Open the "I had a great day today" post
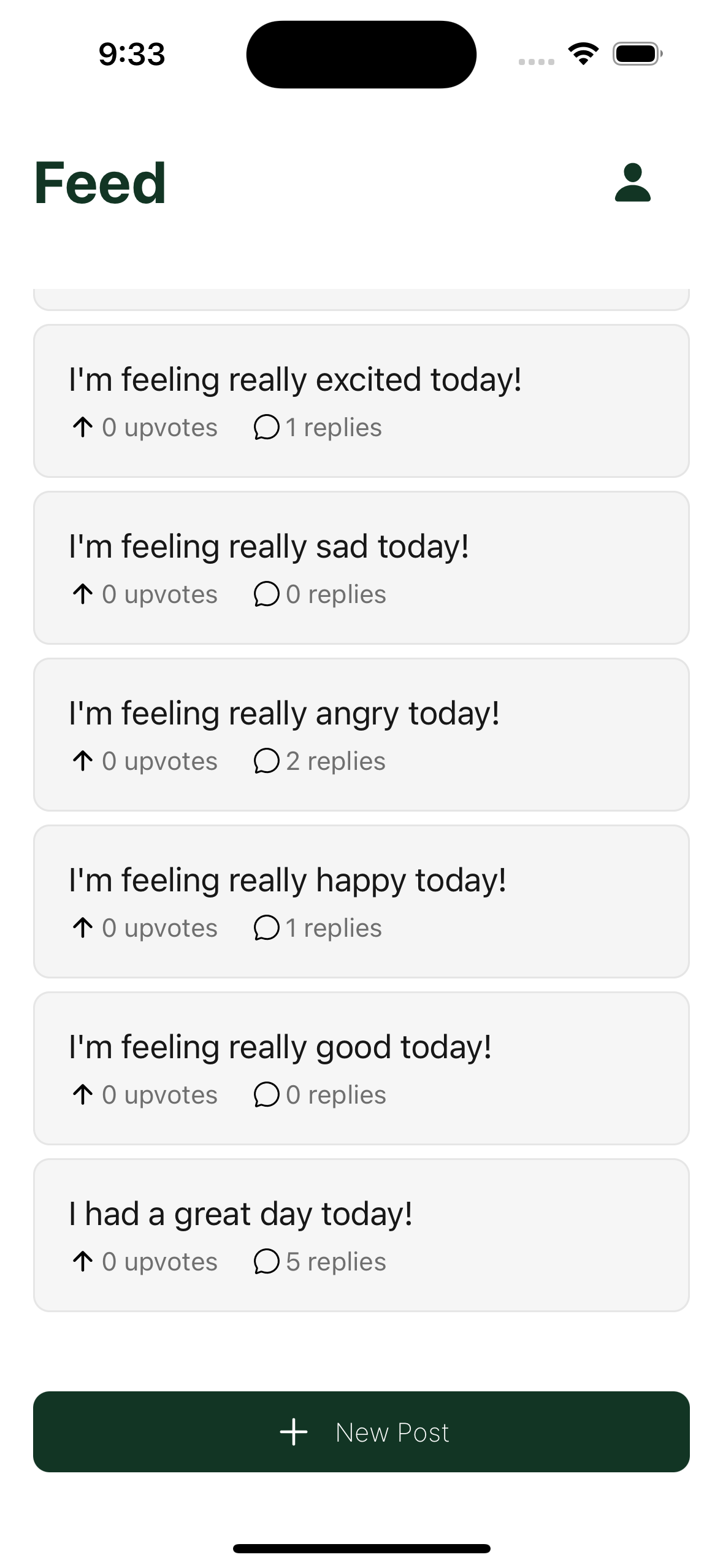The height and width of the screenshot is (1568, 723). pos(240,1214)
